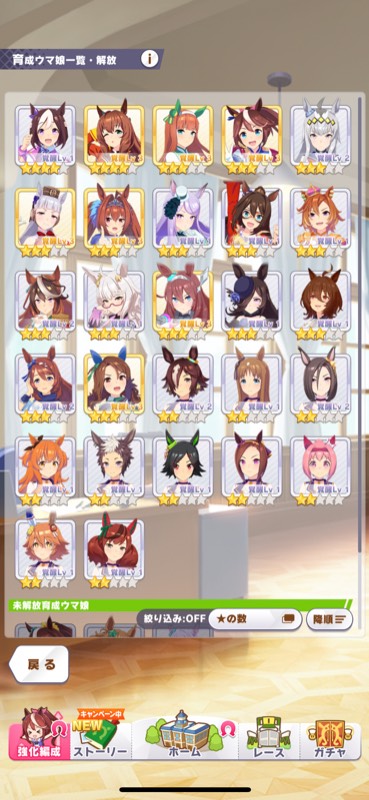This screenshot has height=800, width=369.
Task: Open the 絞り込み:OFF filter
Action: 174,619
